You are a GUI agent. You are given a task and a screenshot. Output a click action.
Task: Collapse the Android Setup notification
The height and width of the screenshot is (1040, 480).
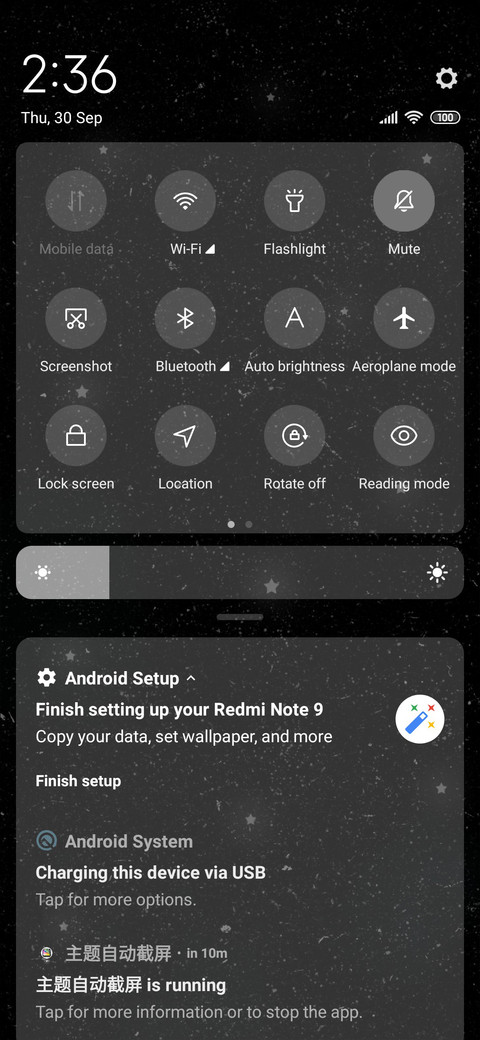pyautogui.click(x=192, y=678)
